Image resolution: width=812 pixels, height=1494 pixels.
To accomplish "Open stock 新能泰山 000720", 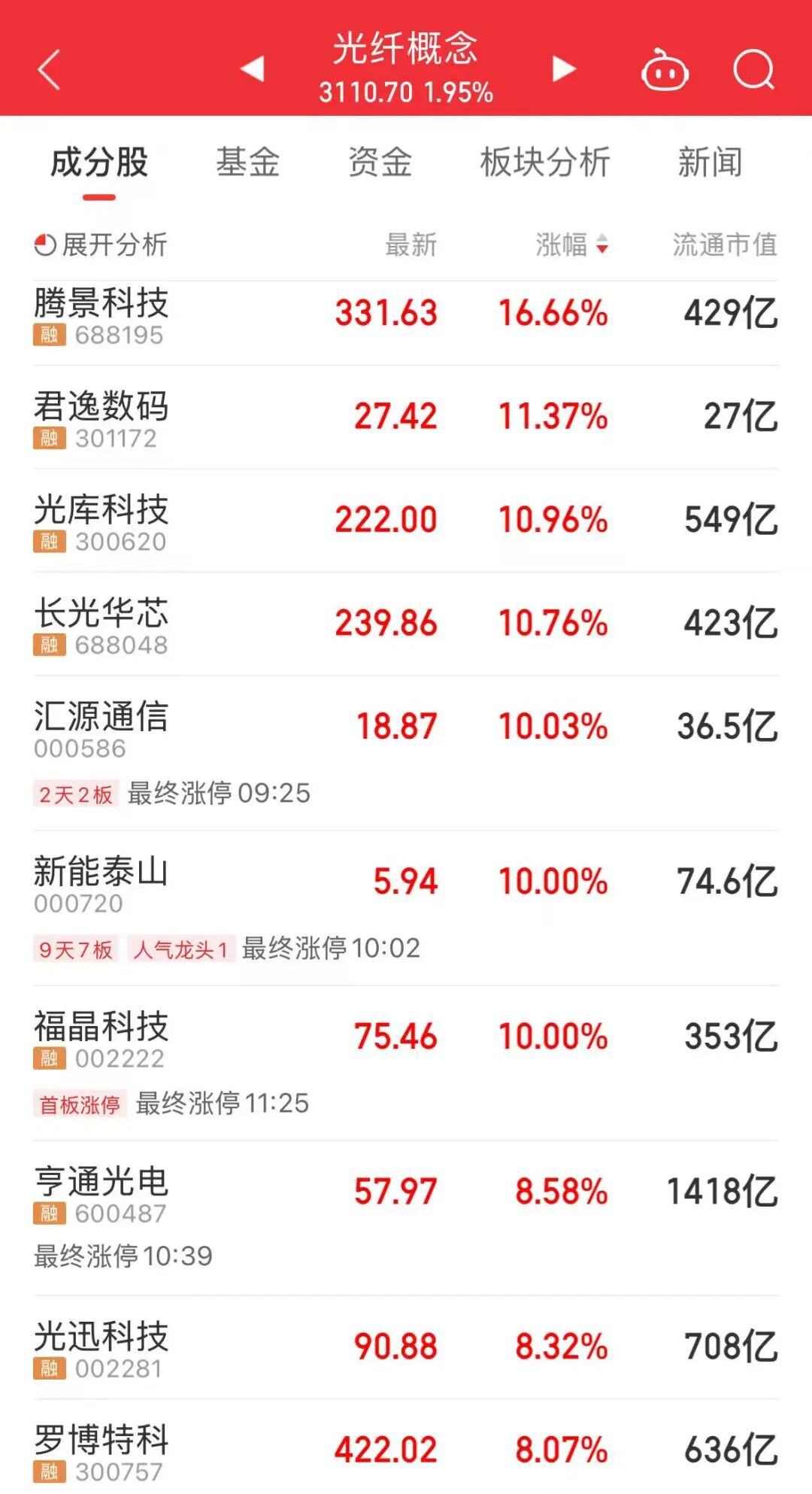I will pyautogui.click(x=101, y=883).
